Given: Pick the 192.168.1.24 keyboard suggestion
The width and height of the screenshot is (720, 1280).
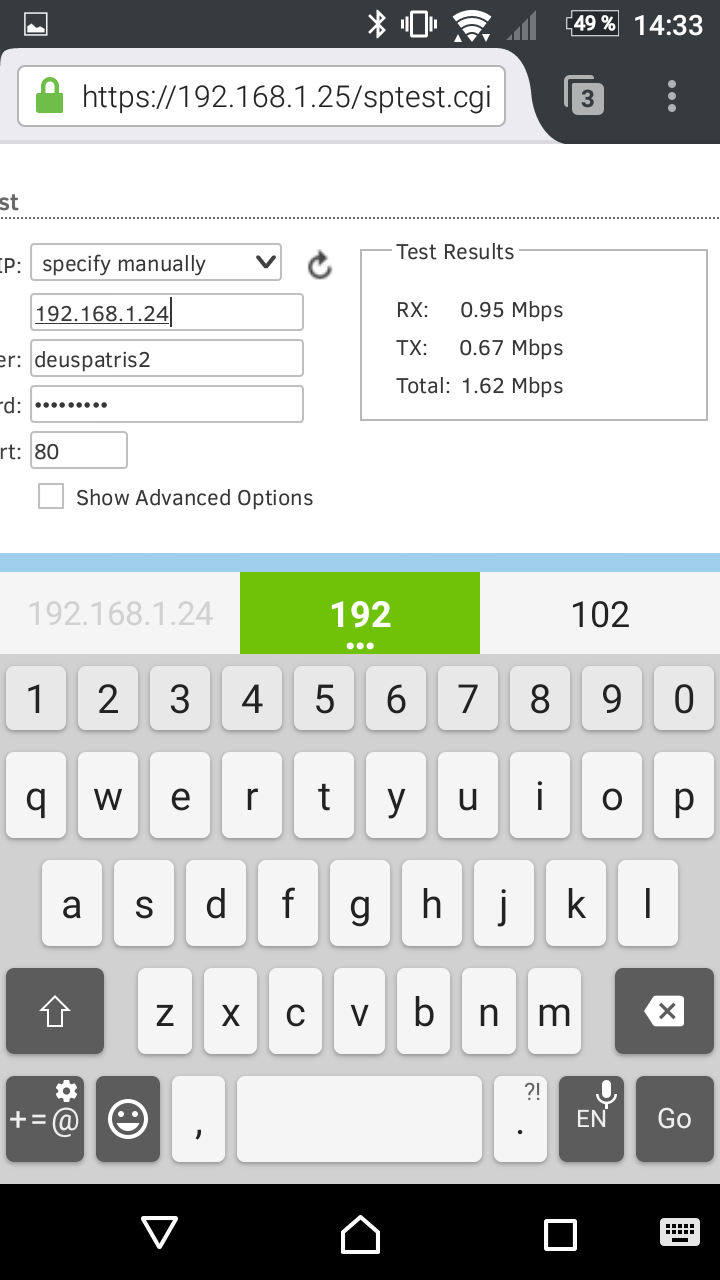Looking at the screenshot, I should pyautogui.click(x=120, y=613).
